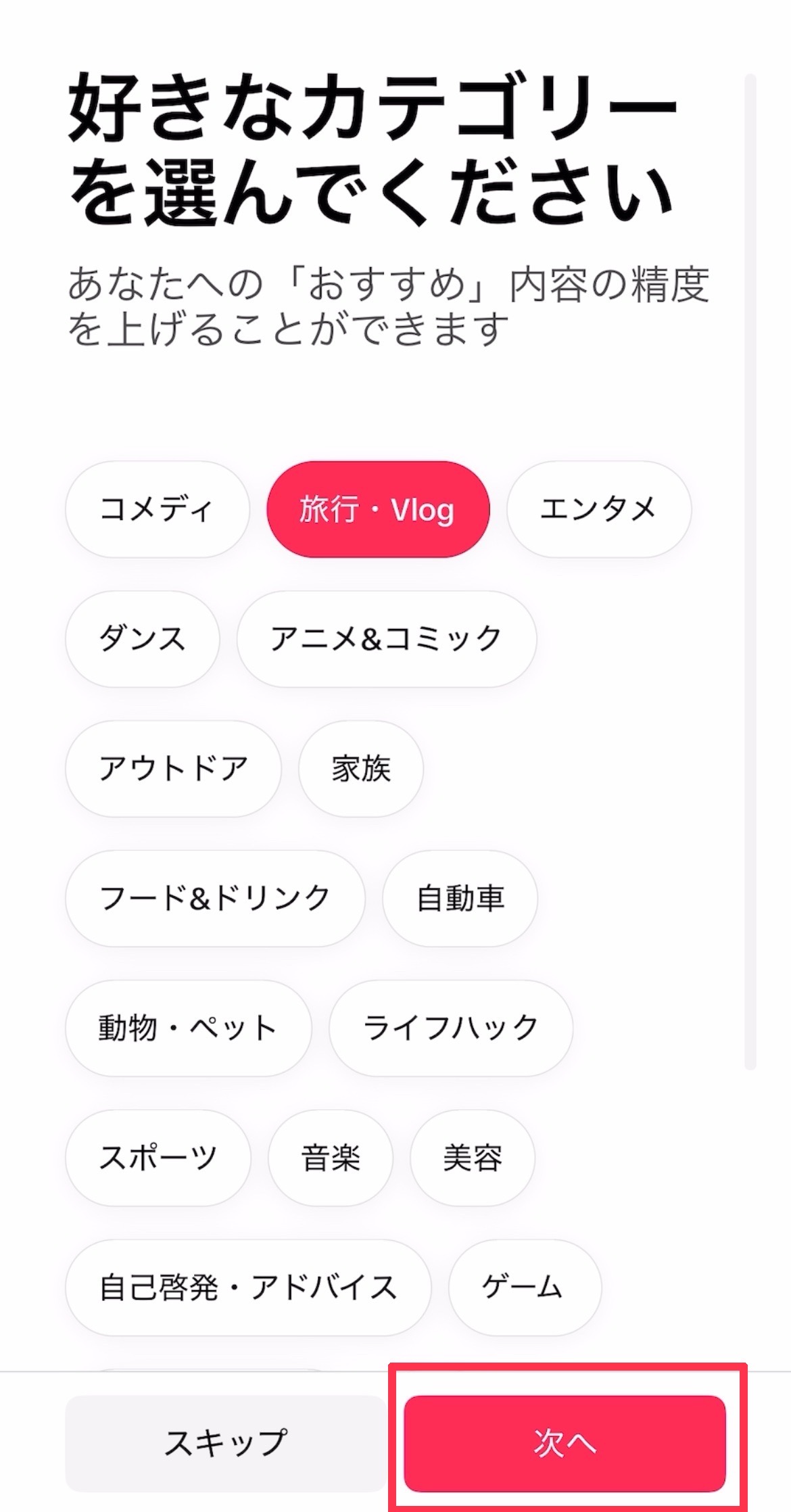Choose 音楽 as an interest
Viewport: 791px width, 1512px height.
(x=331, y=1158)
